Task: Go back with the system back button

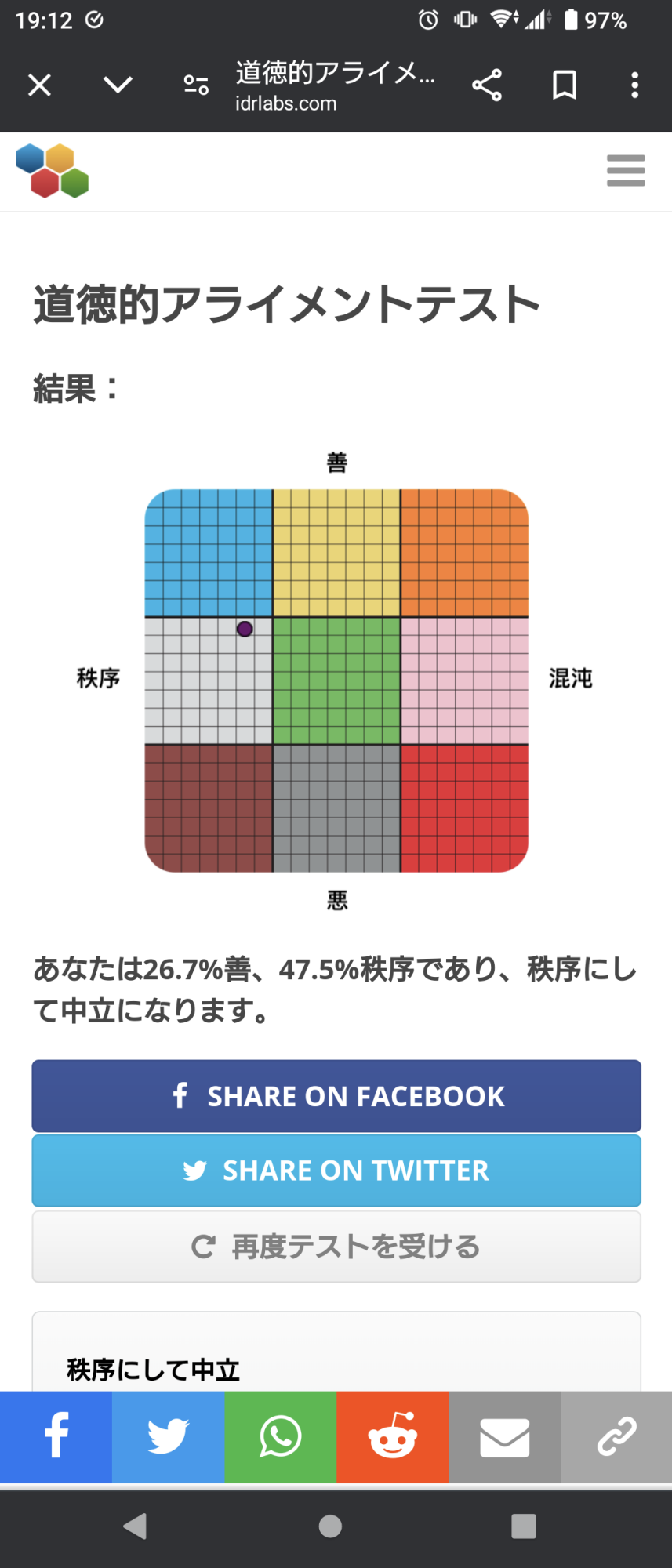Action: [x=135, y=1526]
